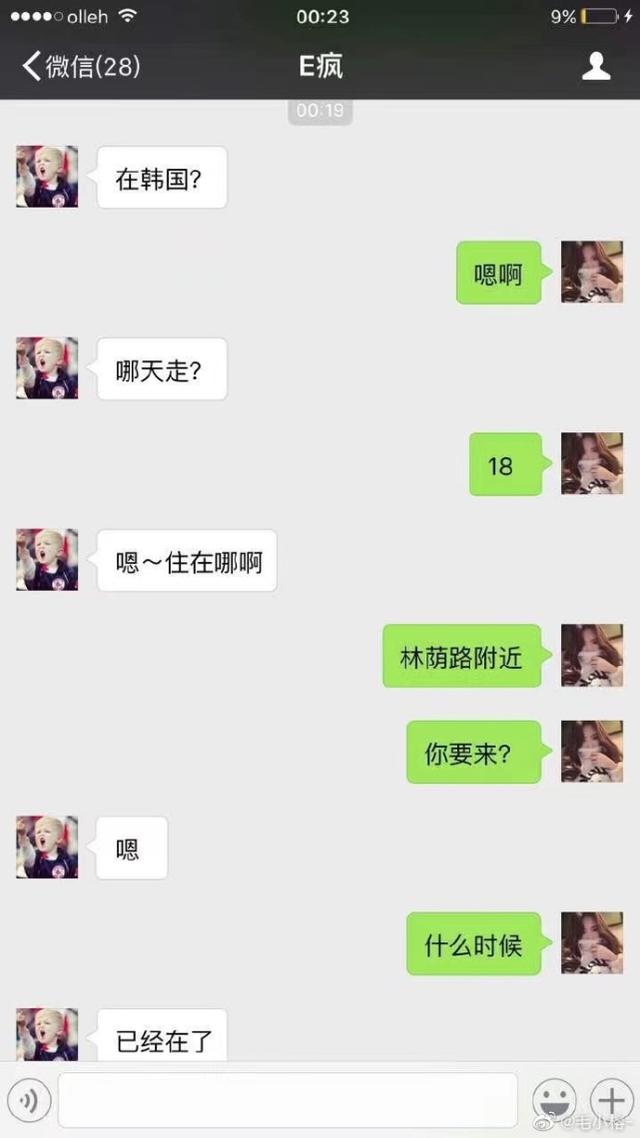Open avatar beside 在韩国? message

point(47,177)
